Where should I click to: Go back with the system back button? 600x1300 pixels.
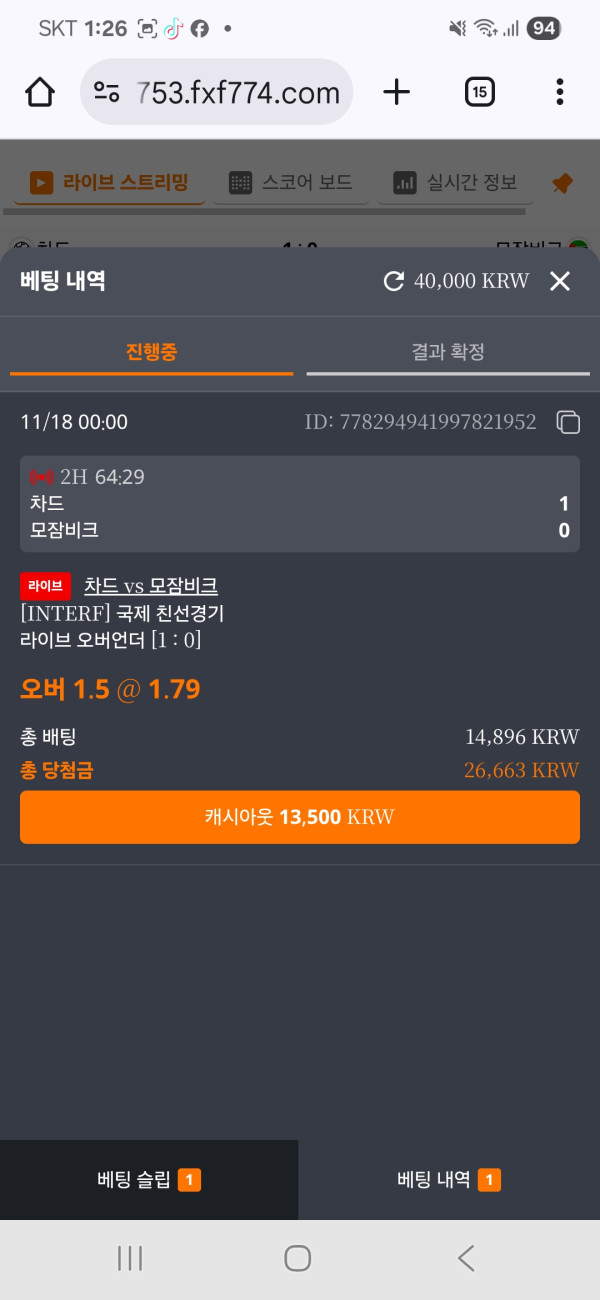point(466,1258)
